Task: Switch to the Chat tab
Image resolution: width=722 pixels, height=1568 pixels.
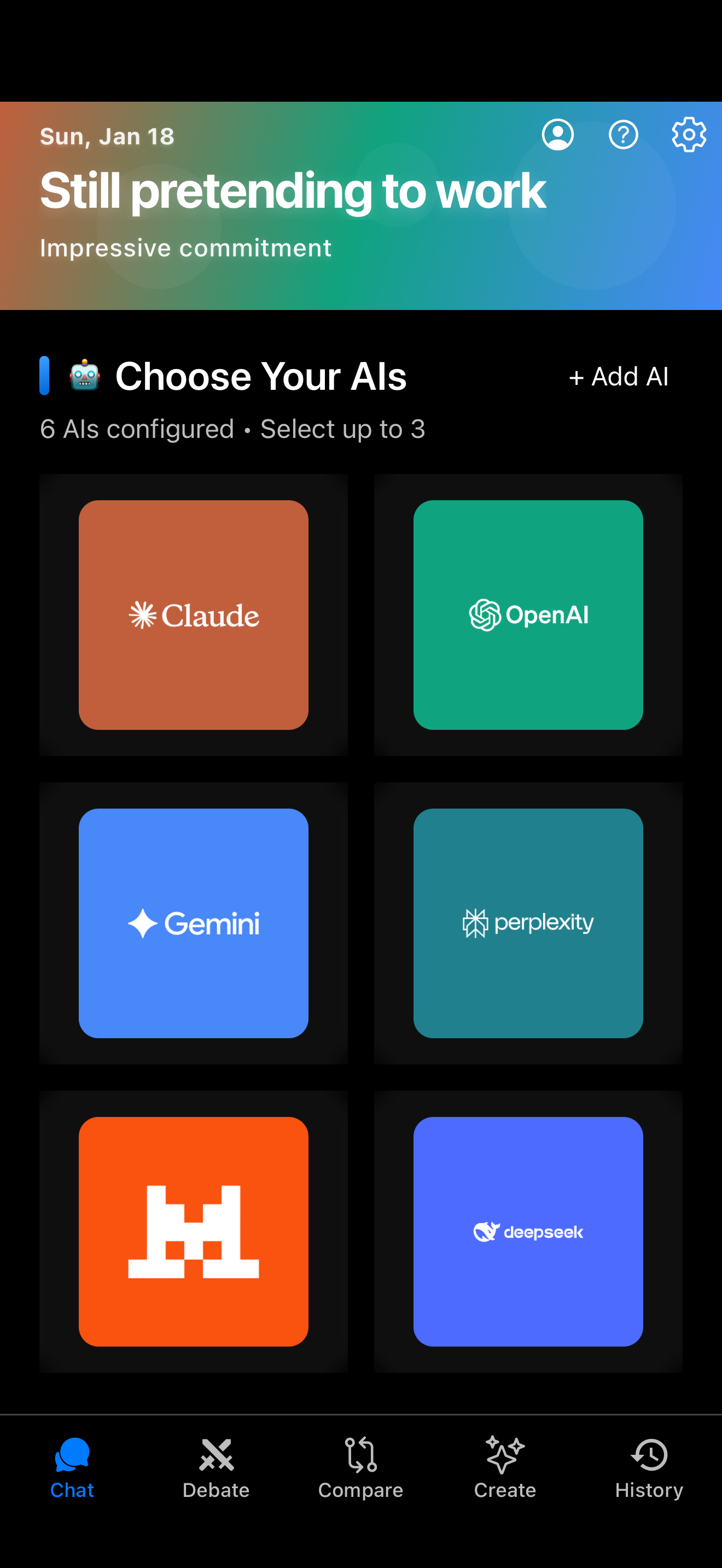Action: pyautogui.click(x=72, y=1468)
